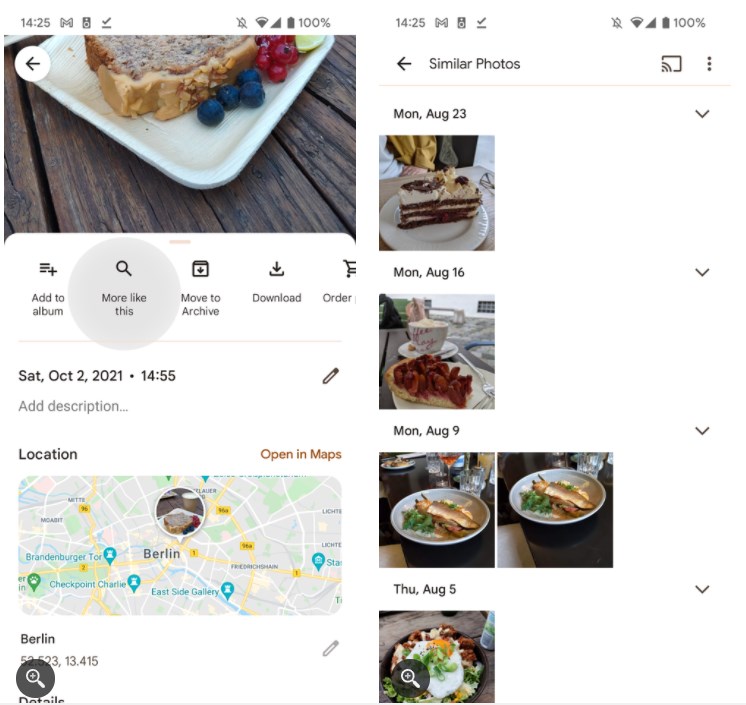The image size is (746, 705).
Task: Cast Similar Photos to a device
Action: (671, 64)
